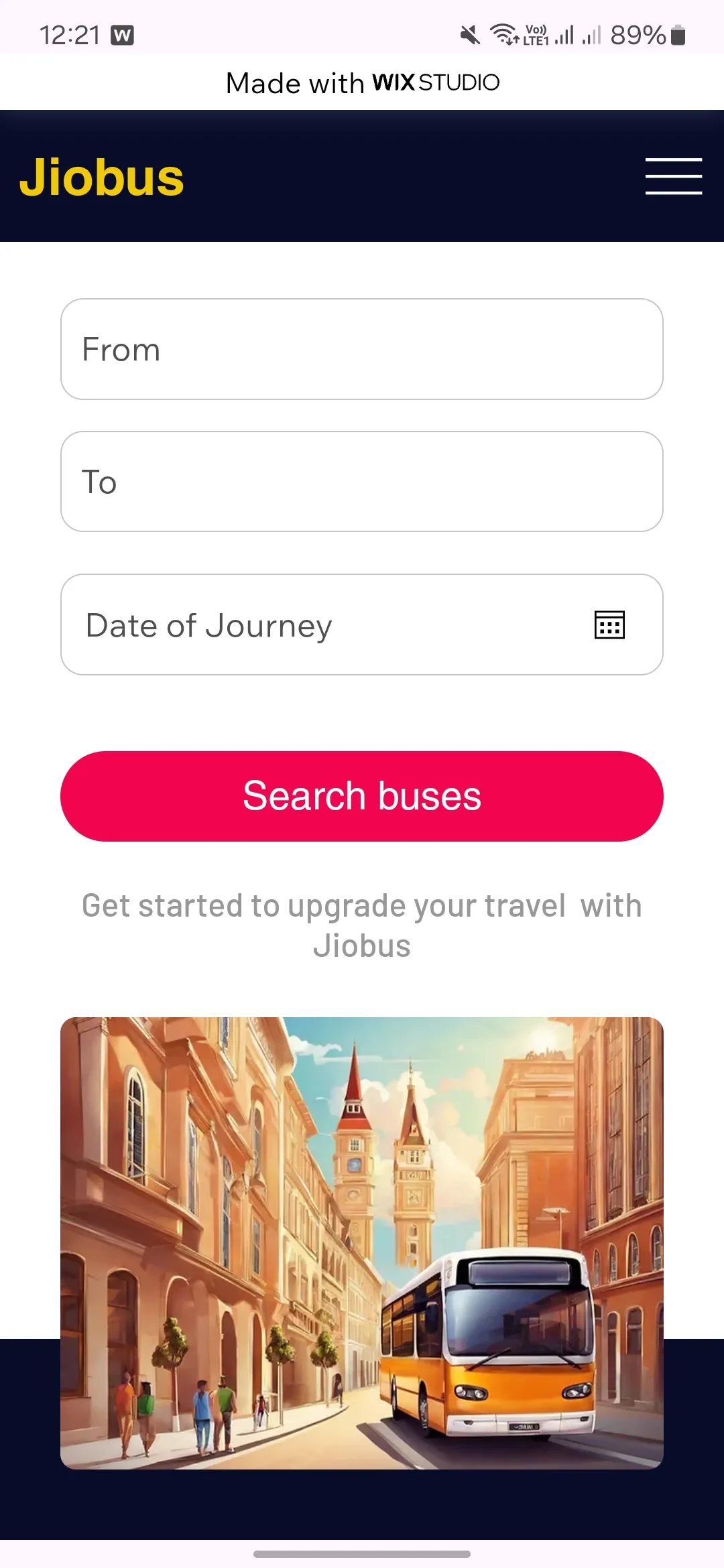This screenshot has width=724, height=1568.
Task: Open the hamburger menu
Action: point(673,176)
